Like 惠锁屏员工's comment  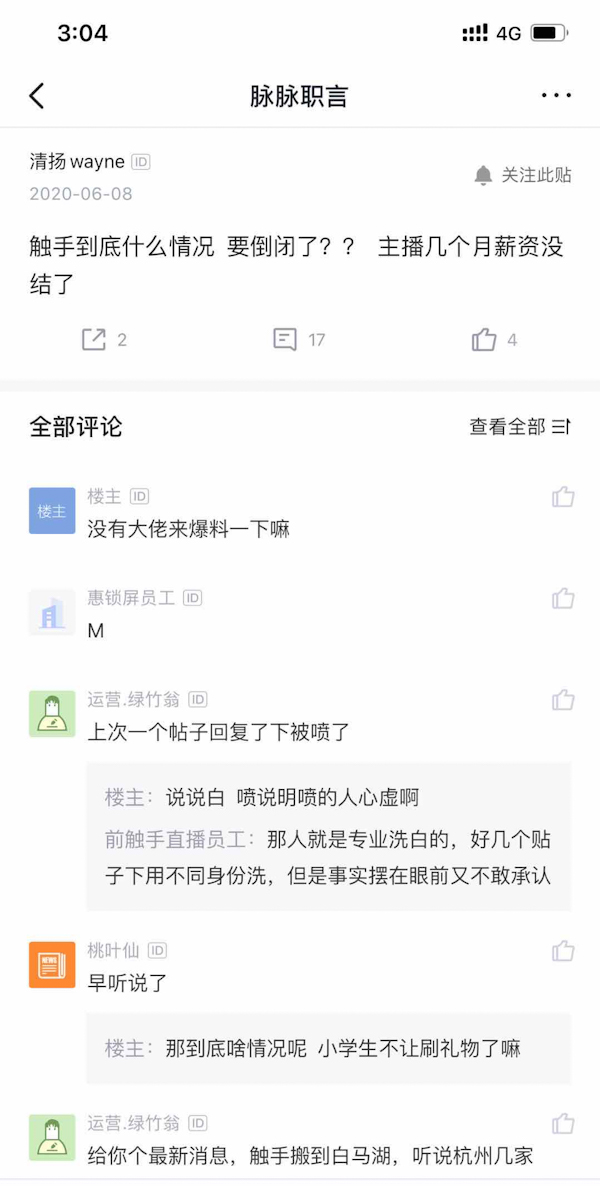(563, 599)
